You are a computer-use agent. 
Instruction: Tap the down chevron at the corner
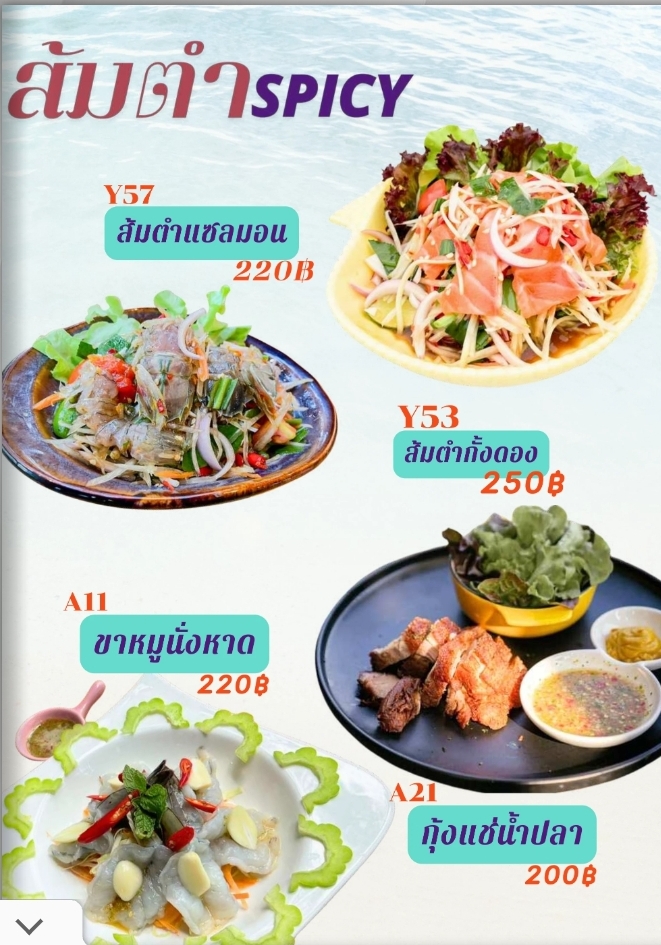coord(29,925)
